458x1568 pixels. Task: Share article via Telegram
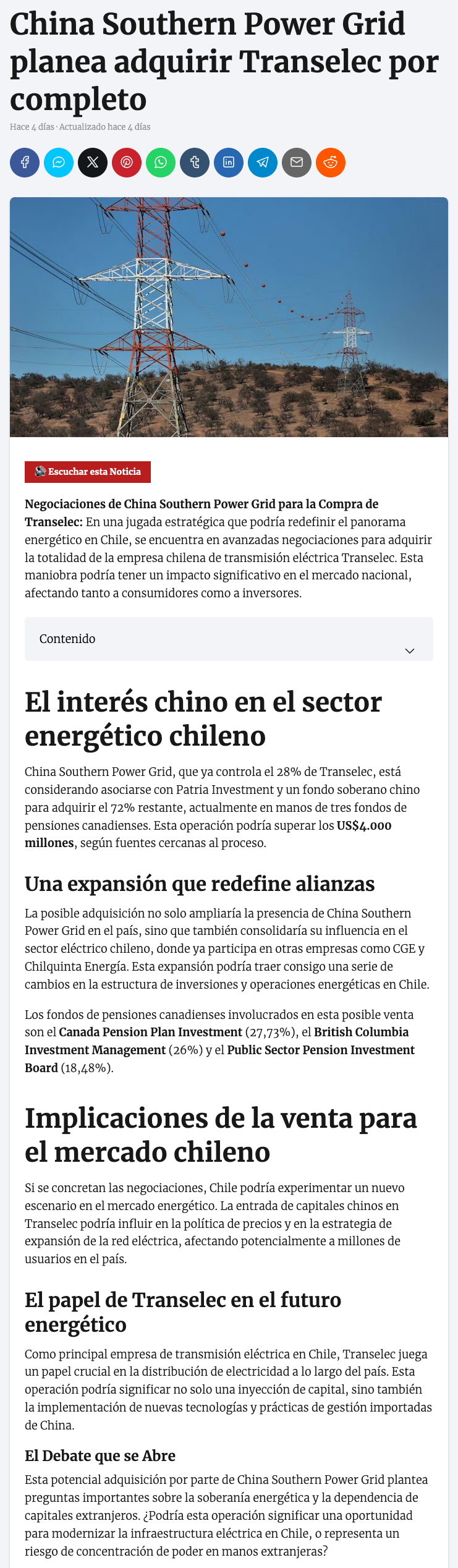tap(263, 163)
